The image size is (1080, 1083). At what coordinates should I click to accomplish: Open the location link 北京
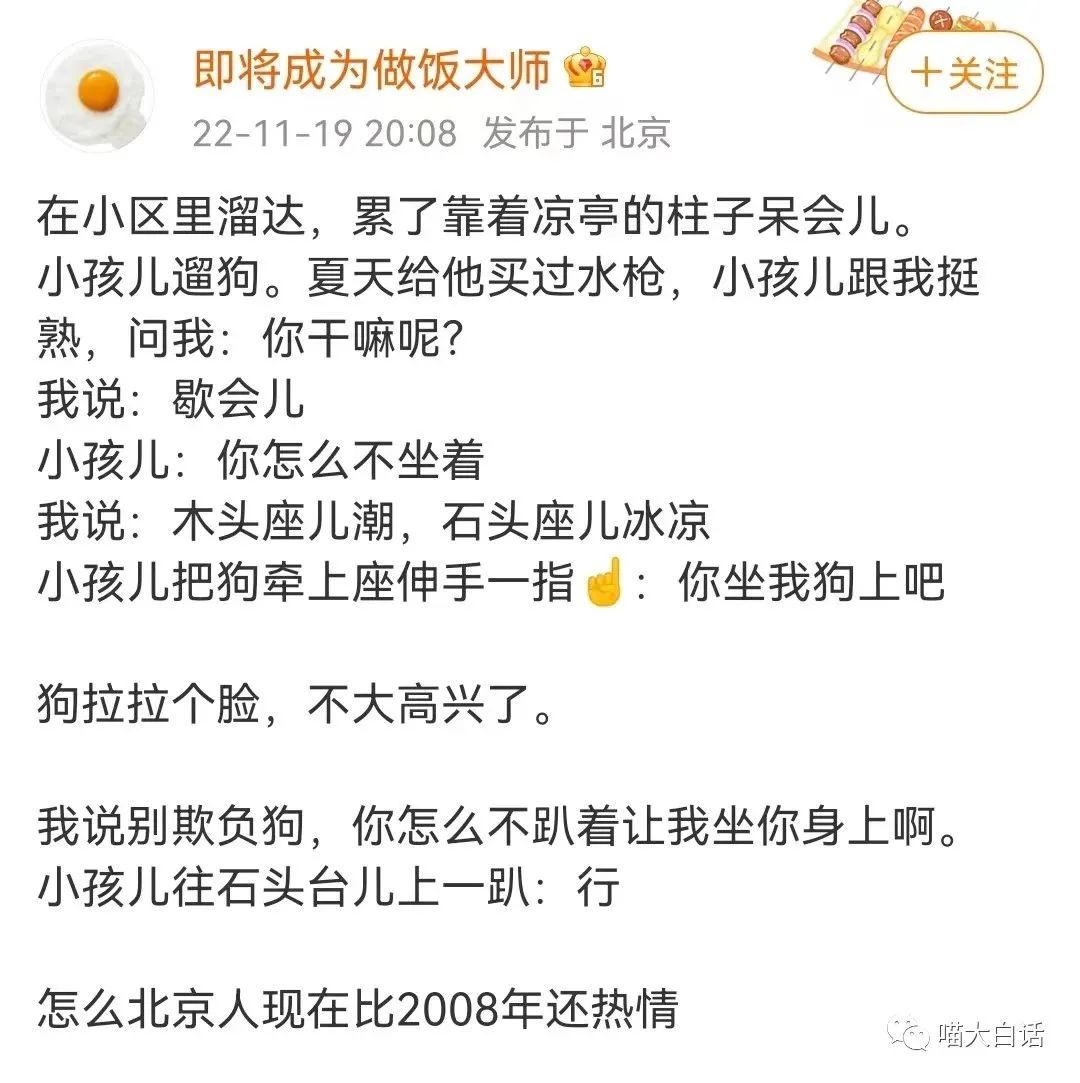tap(638, 131)
